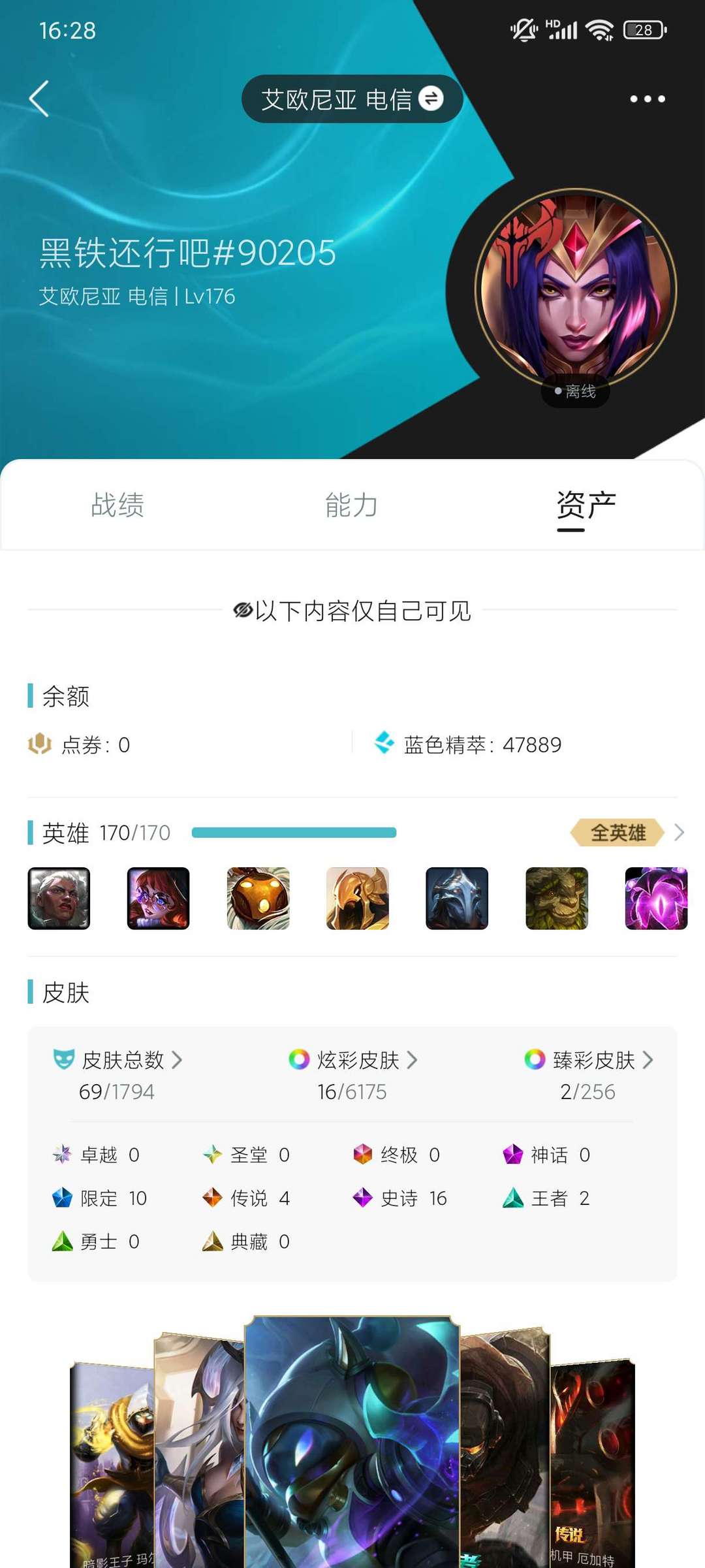Tap the first hero portrait thumbnail

59,898
